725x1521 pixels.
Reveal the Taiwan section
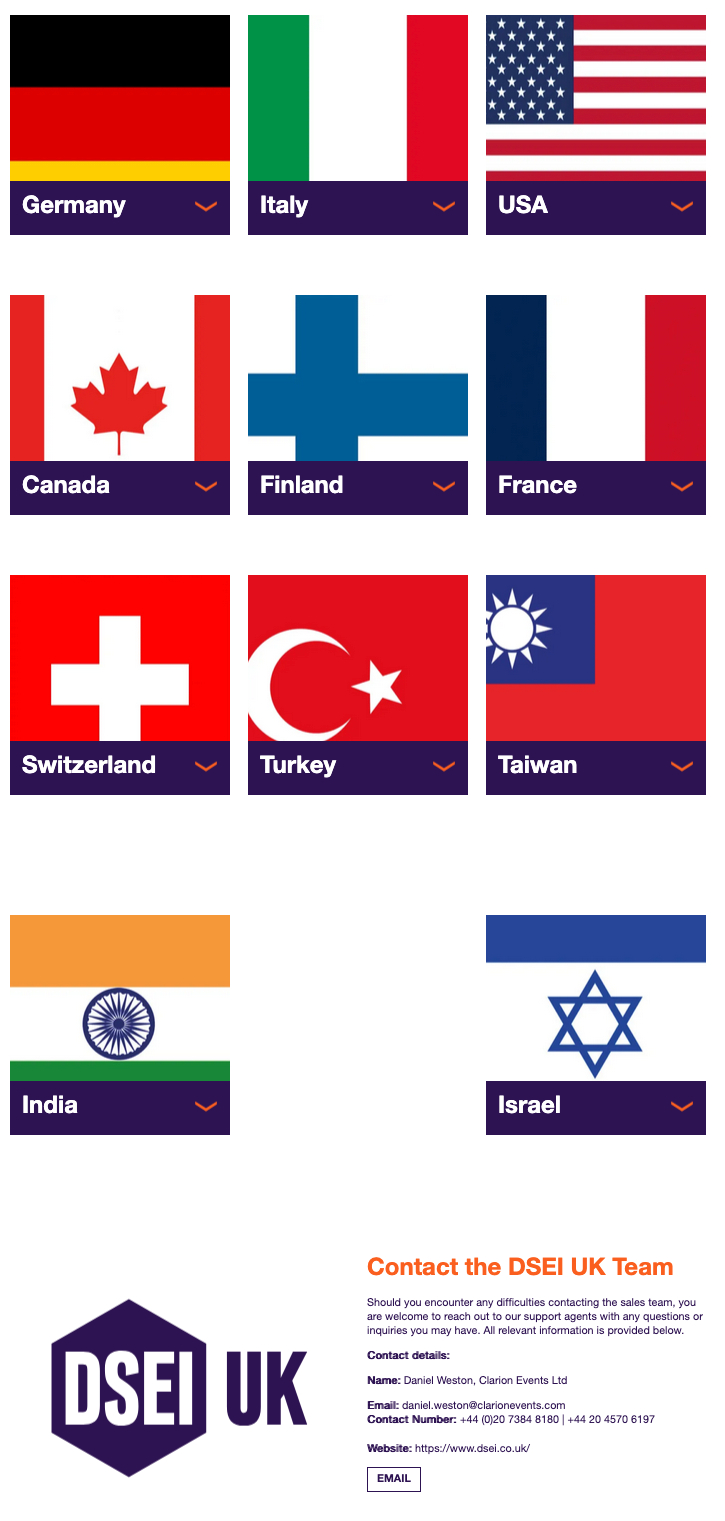coord(682,766)
